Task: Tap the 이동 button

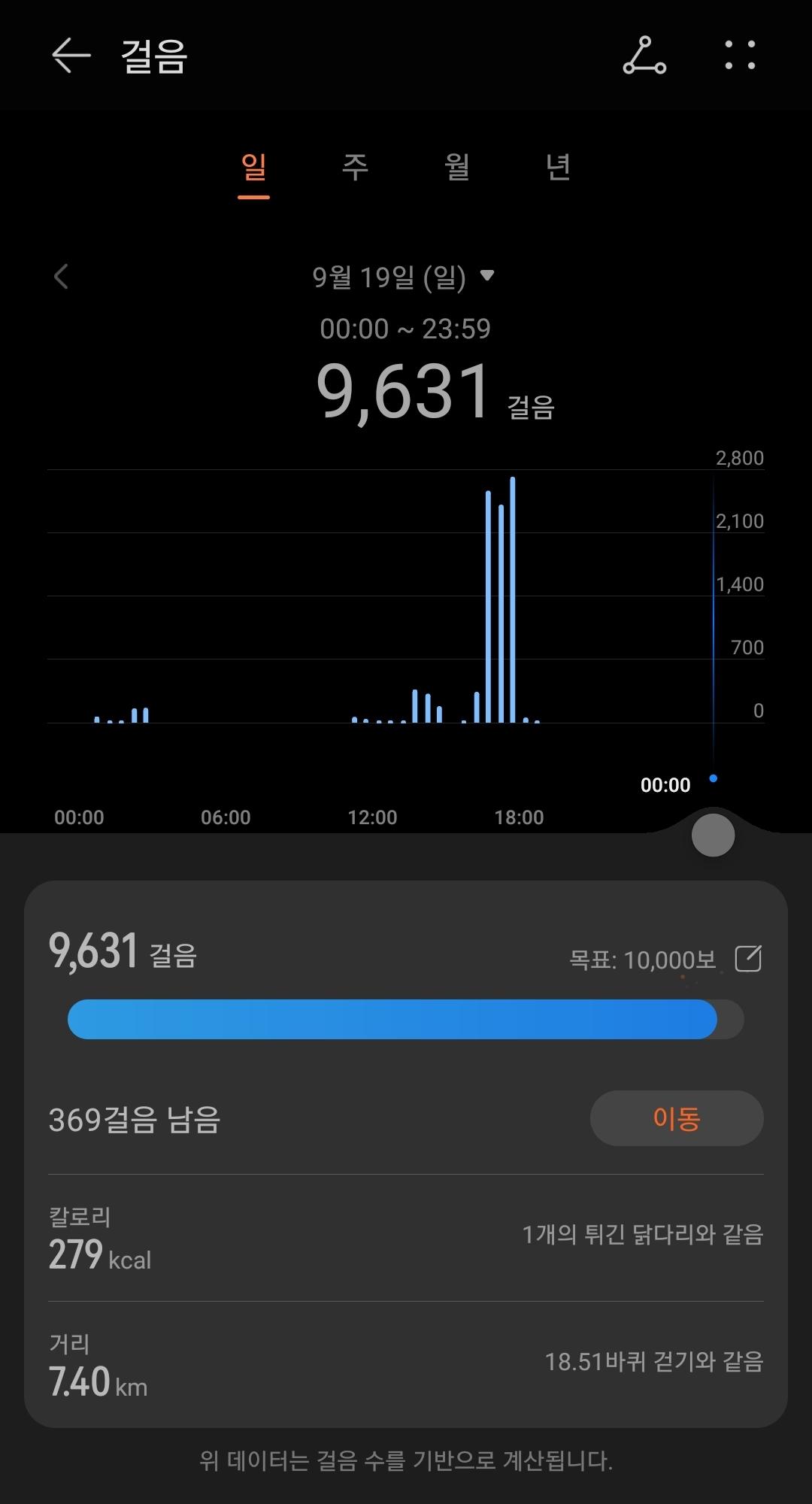Action: pyautogui.click(x=677, y=1118)
